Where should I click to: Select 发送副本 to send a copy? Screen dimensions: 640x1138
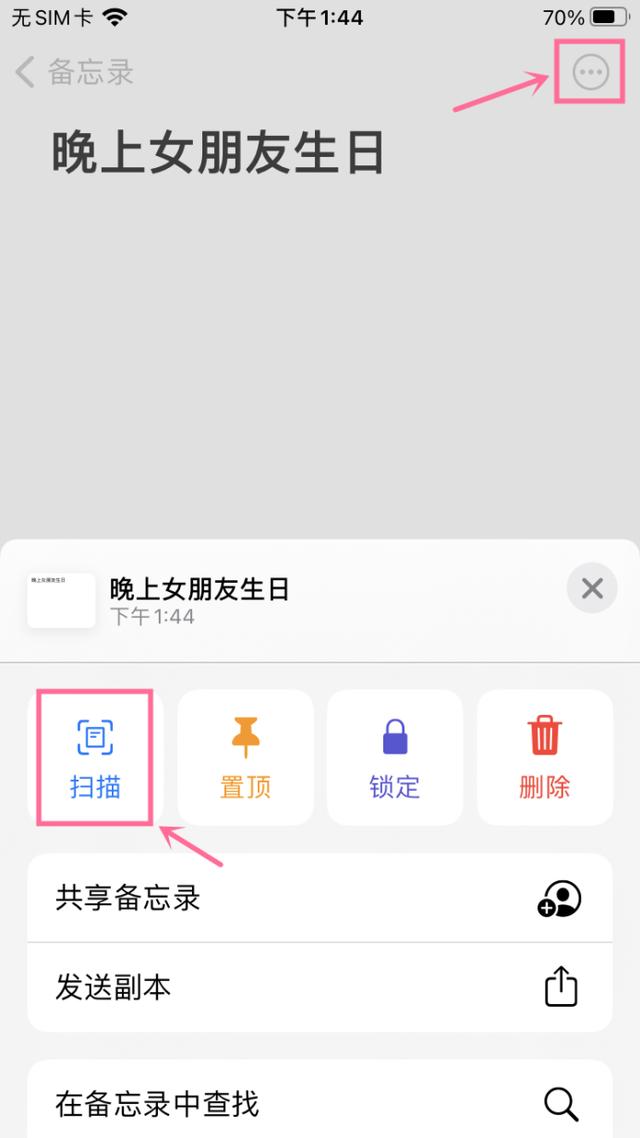319,988
